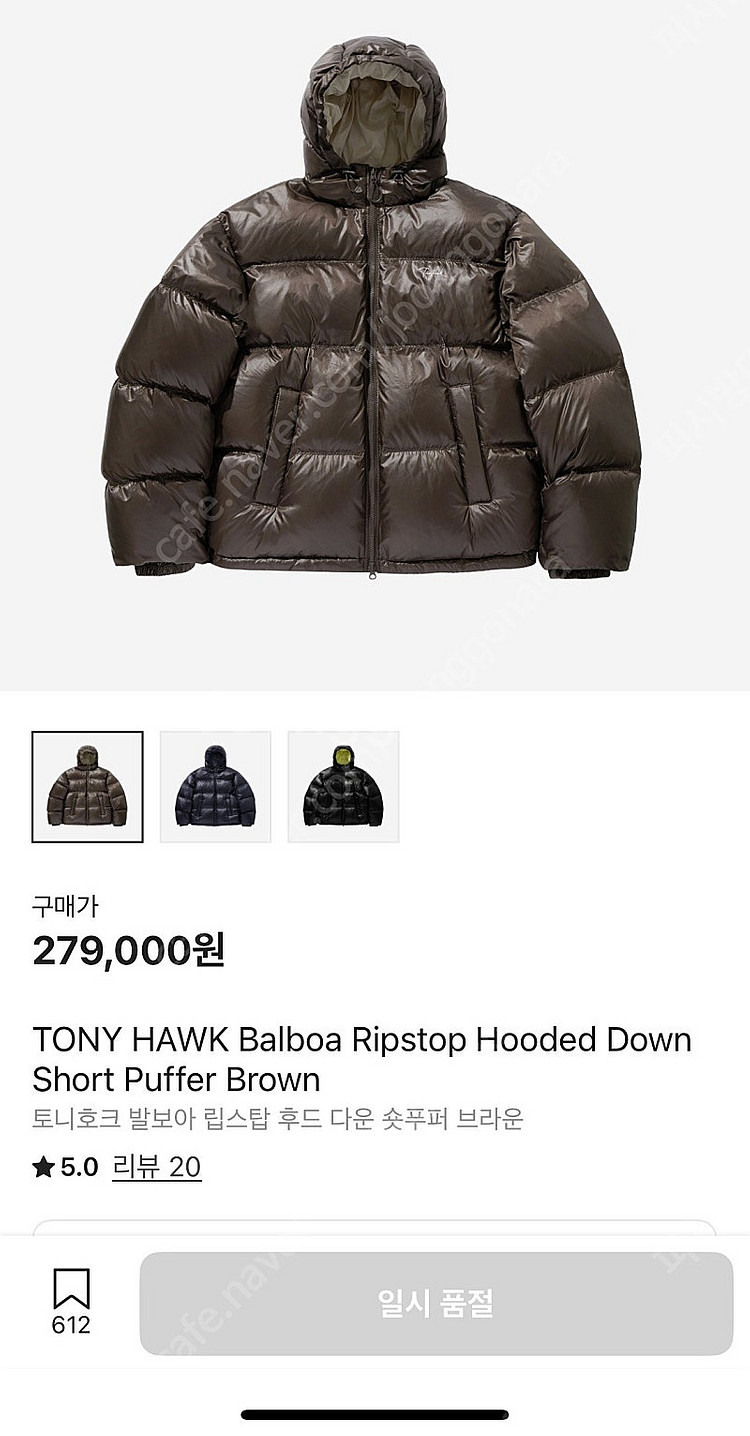Image resolution: width=750 pixels, height=1436 pixels.
Task: Bookmark this product with 612 saves
Action: pyautogui.click(x=71, y=1300)
